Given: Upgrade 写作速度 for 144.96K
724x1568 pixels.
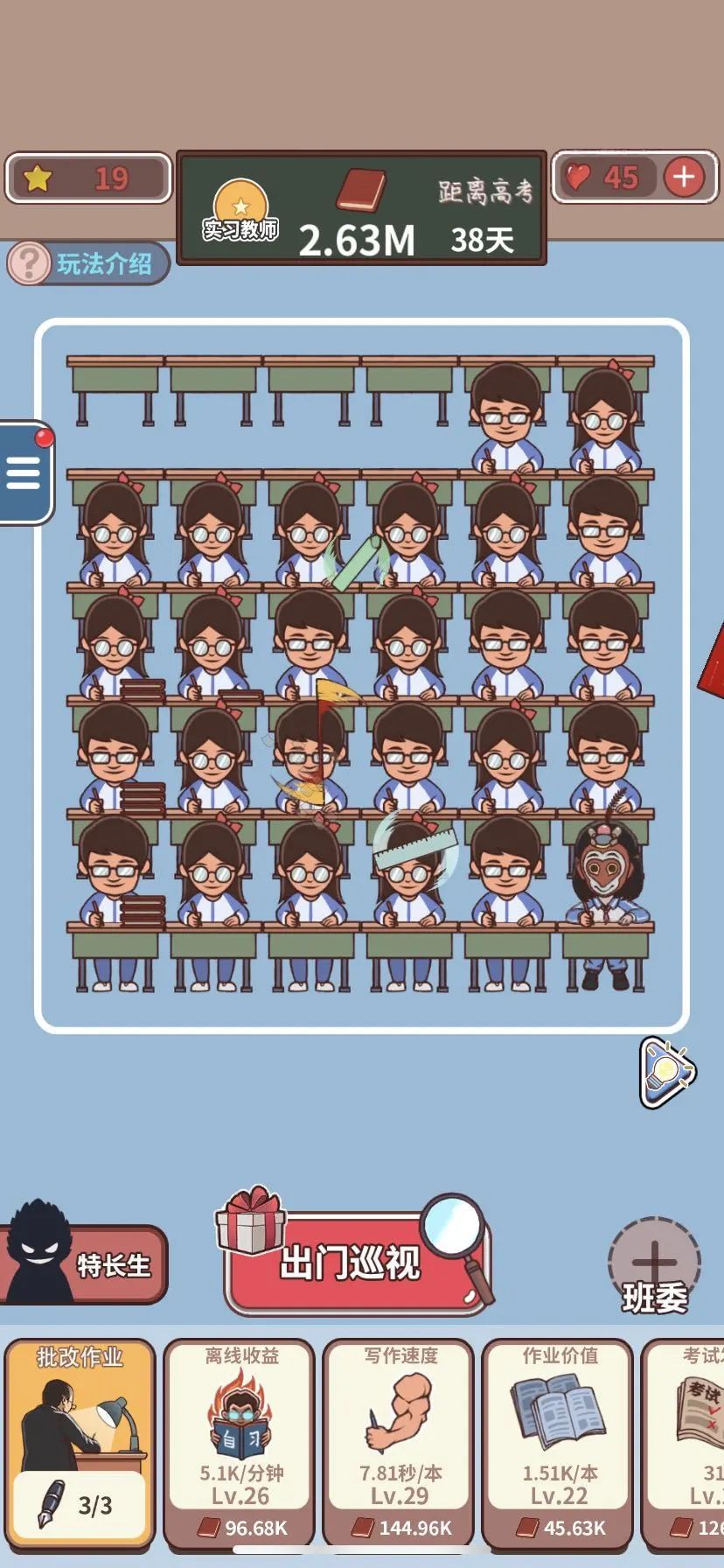Looking at the screenshot, I should point(400,1528).
